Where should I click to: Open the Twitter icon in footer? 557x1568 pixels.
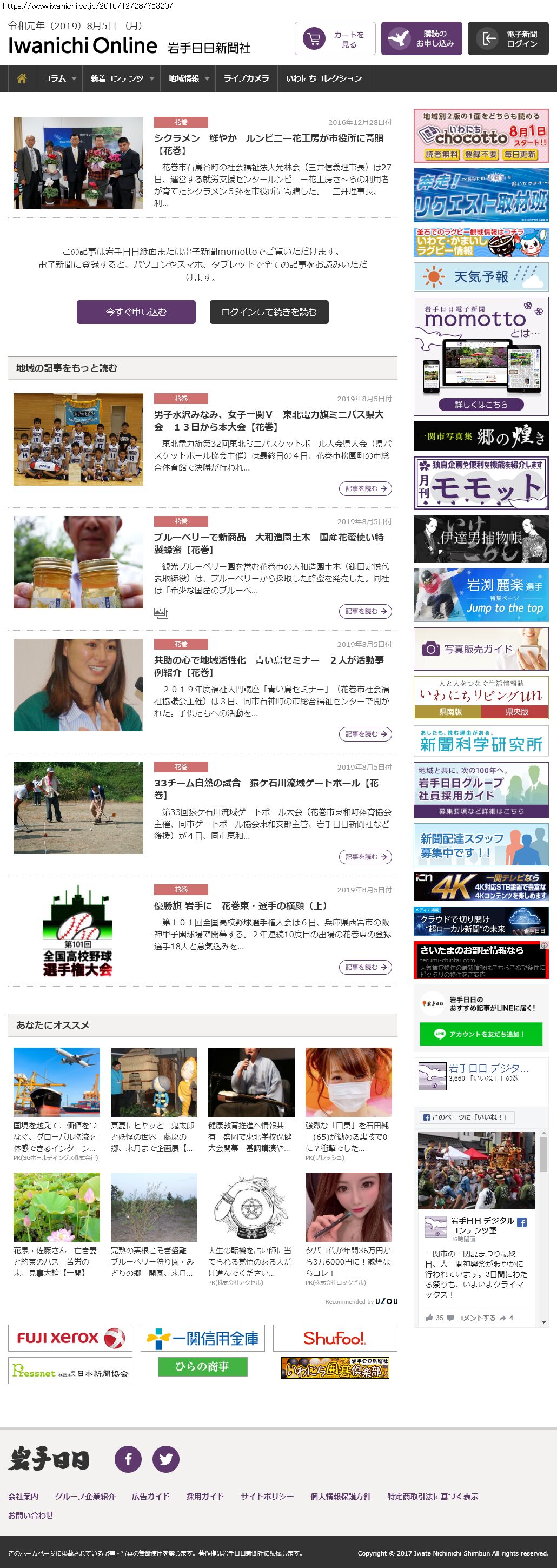pyautogui.click(x=165, y=1459)
